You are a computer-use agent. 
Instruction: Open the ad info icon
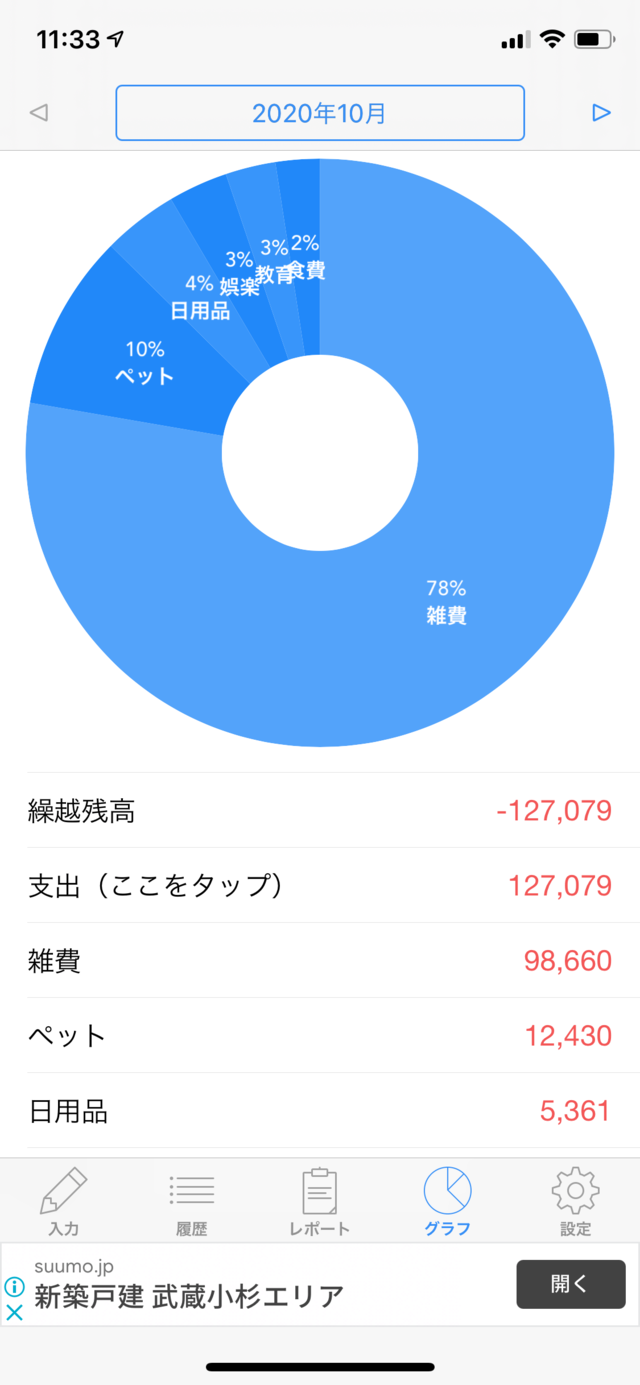[x=15, y=1287]
